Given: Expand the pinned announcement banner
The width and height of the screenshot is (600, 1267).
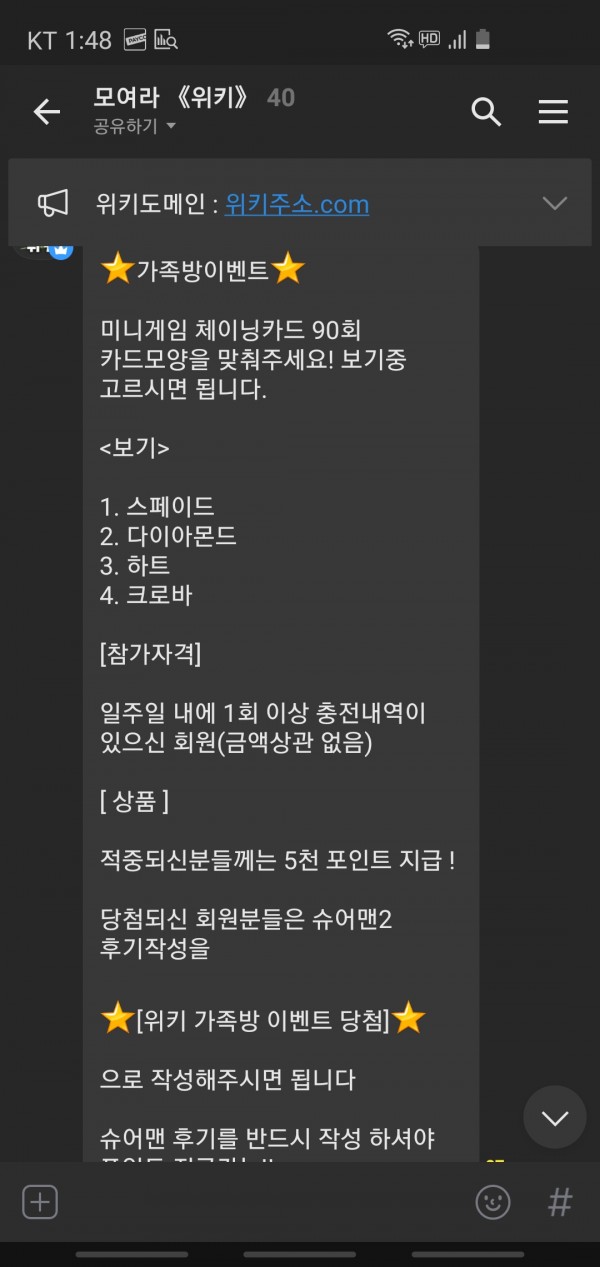Looking at the screenshot, I should pyautogui.click(x=554, y=204).
